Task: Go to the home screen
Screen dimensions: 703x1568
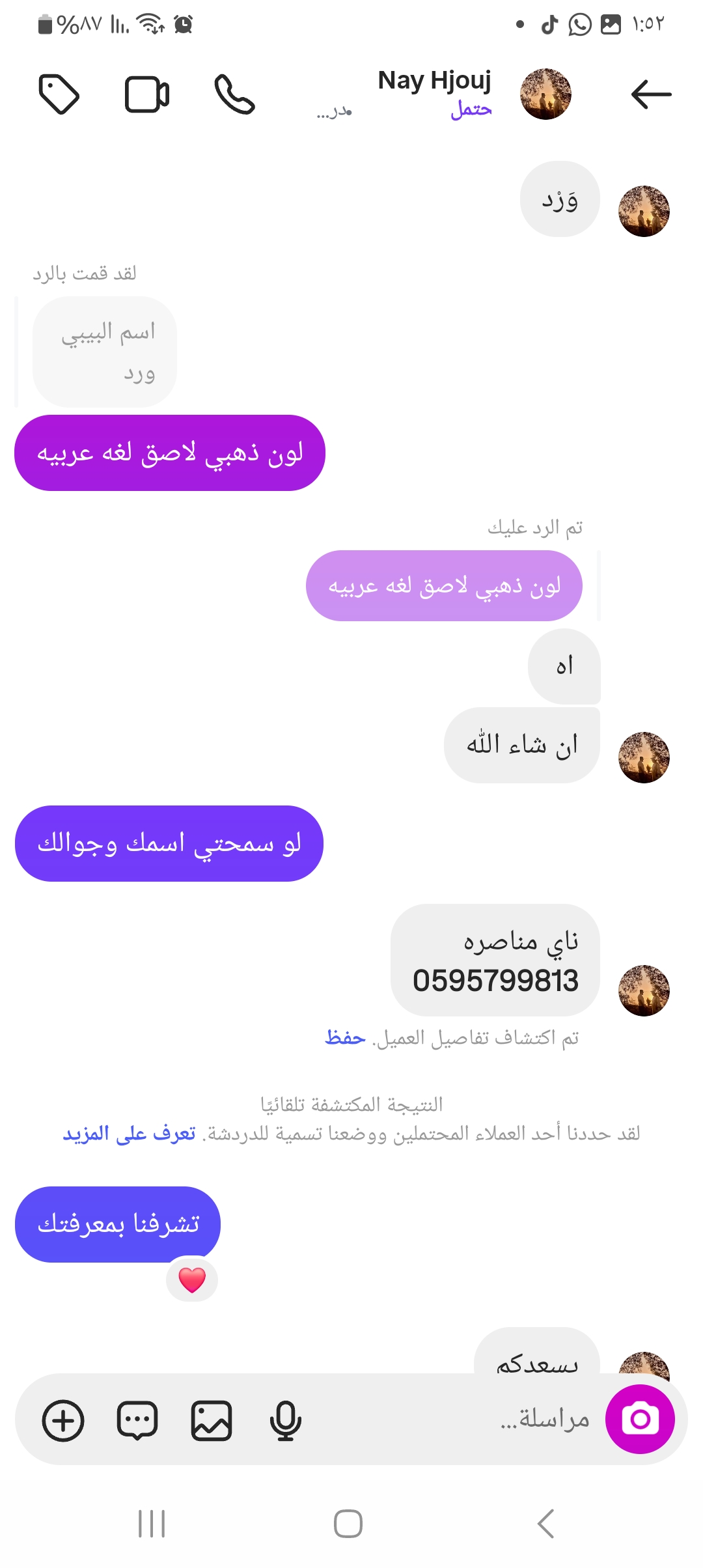Action: (348, 1524)
